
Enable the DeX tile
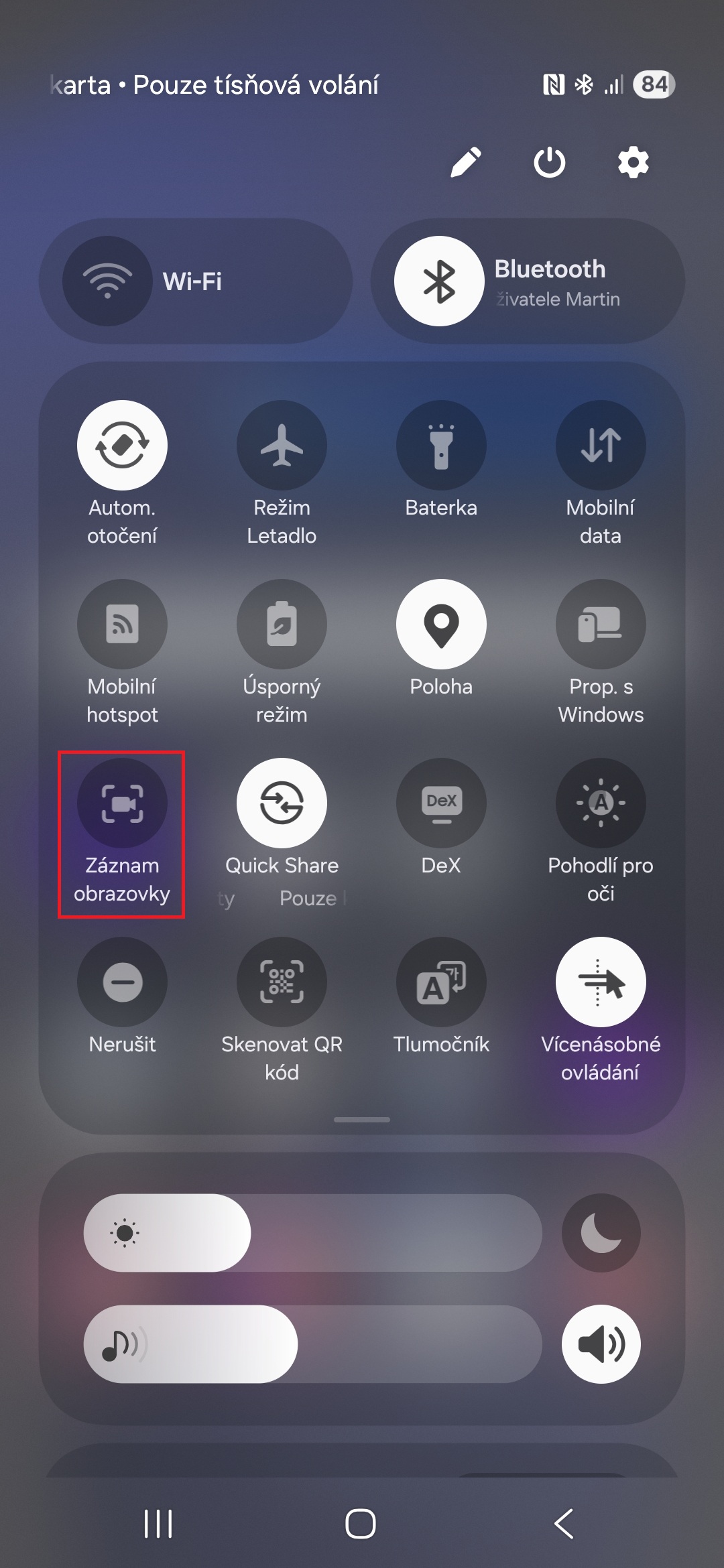[x=441, y=803]
